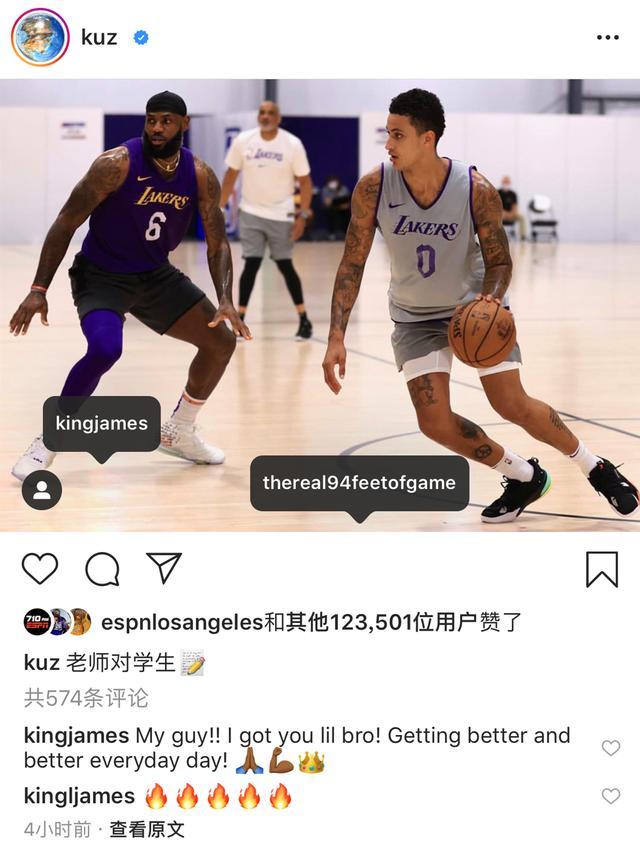Open the post's three-dot overflow menu
The width and height of the screenshot is (640, 861).
tap(607, 37)
